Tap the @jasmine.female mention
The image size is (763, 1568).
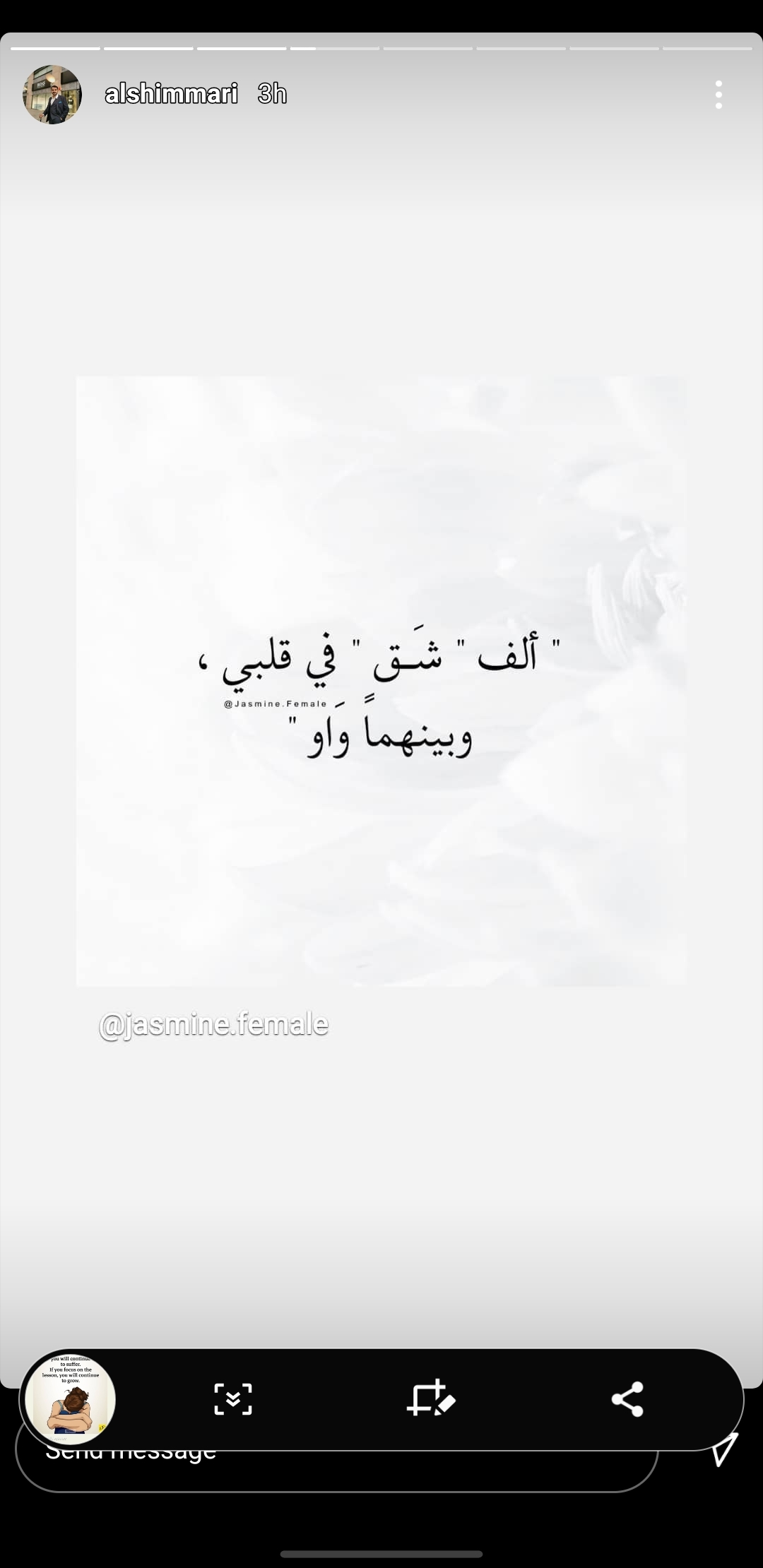click(213, 1024)
